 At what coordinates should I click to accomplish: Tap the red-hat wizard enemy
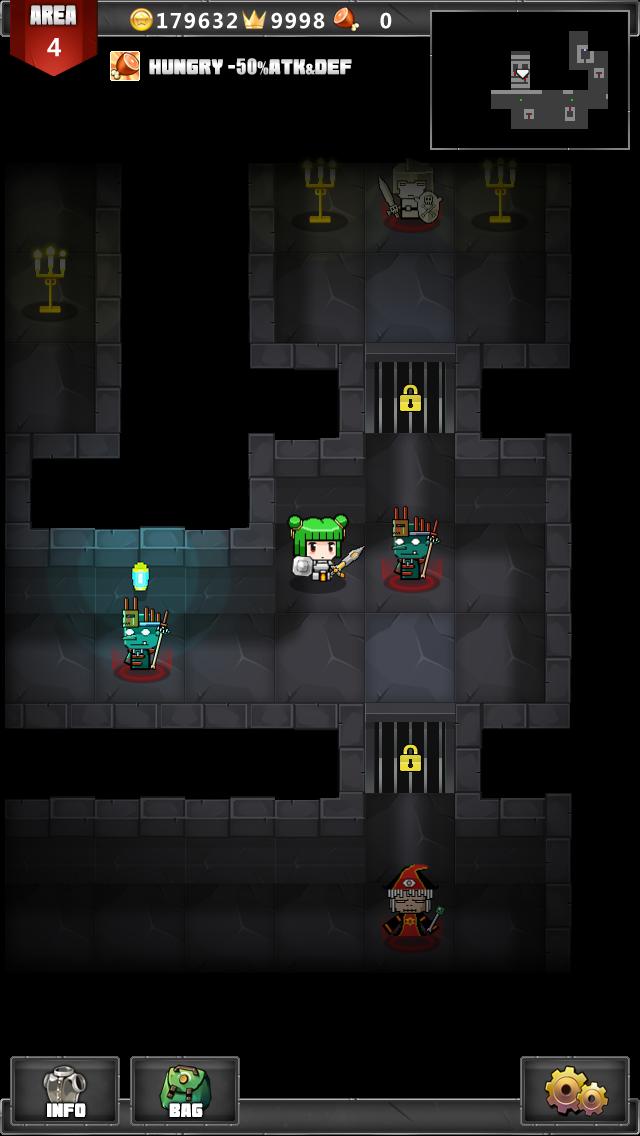(x=412, y=905)
